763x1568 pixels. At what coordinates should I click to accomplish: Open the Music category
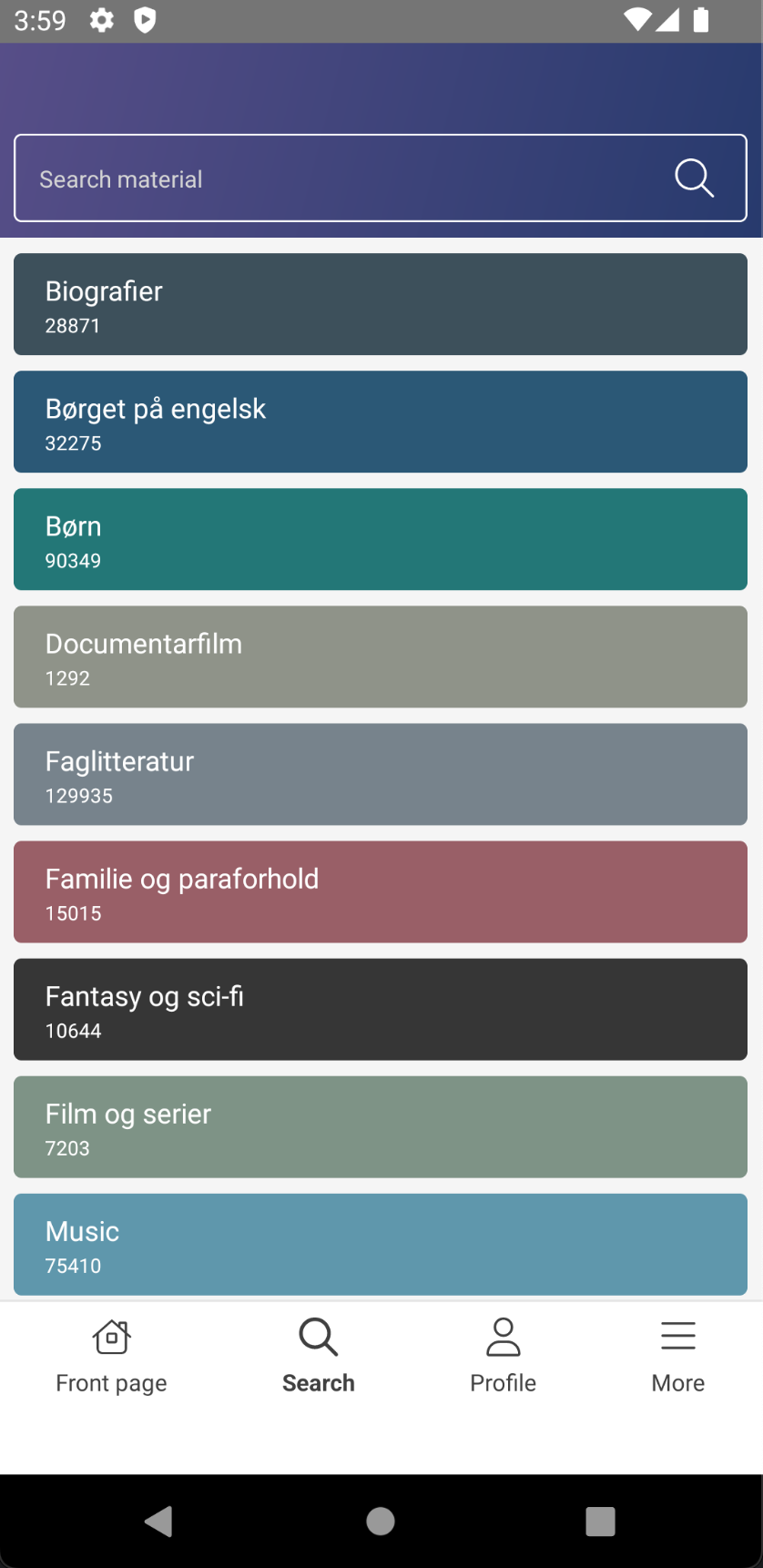(x=381, y=1244)
